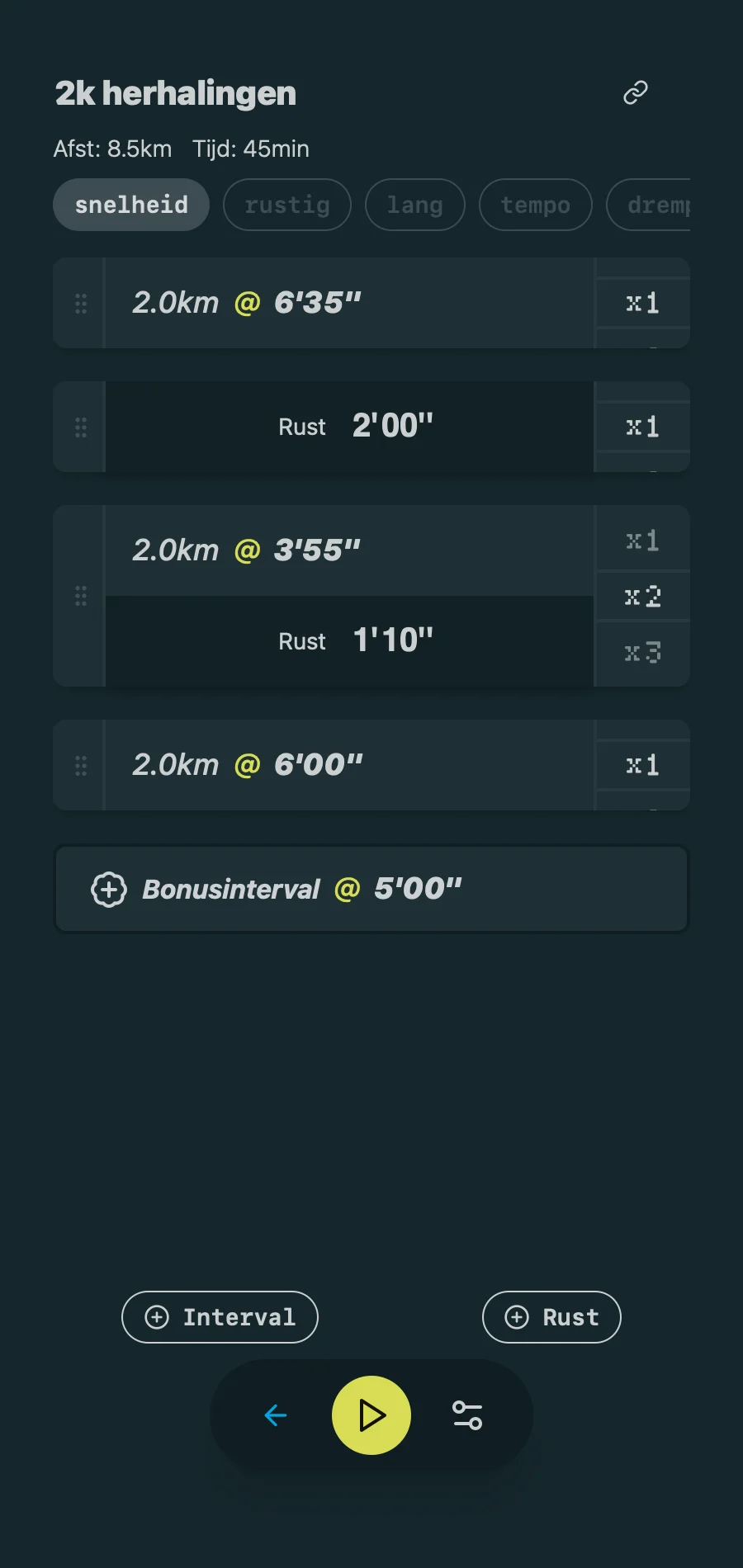The height and width of the screenshot is (1568, 743).
Task: Select the x3 repeat option for the 3'55" interval
Action: coord(642,653)
